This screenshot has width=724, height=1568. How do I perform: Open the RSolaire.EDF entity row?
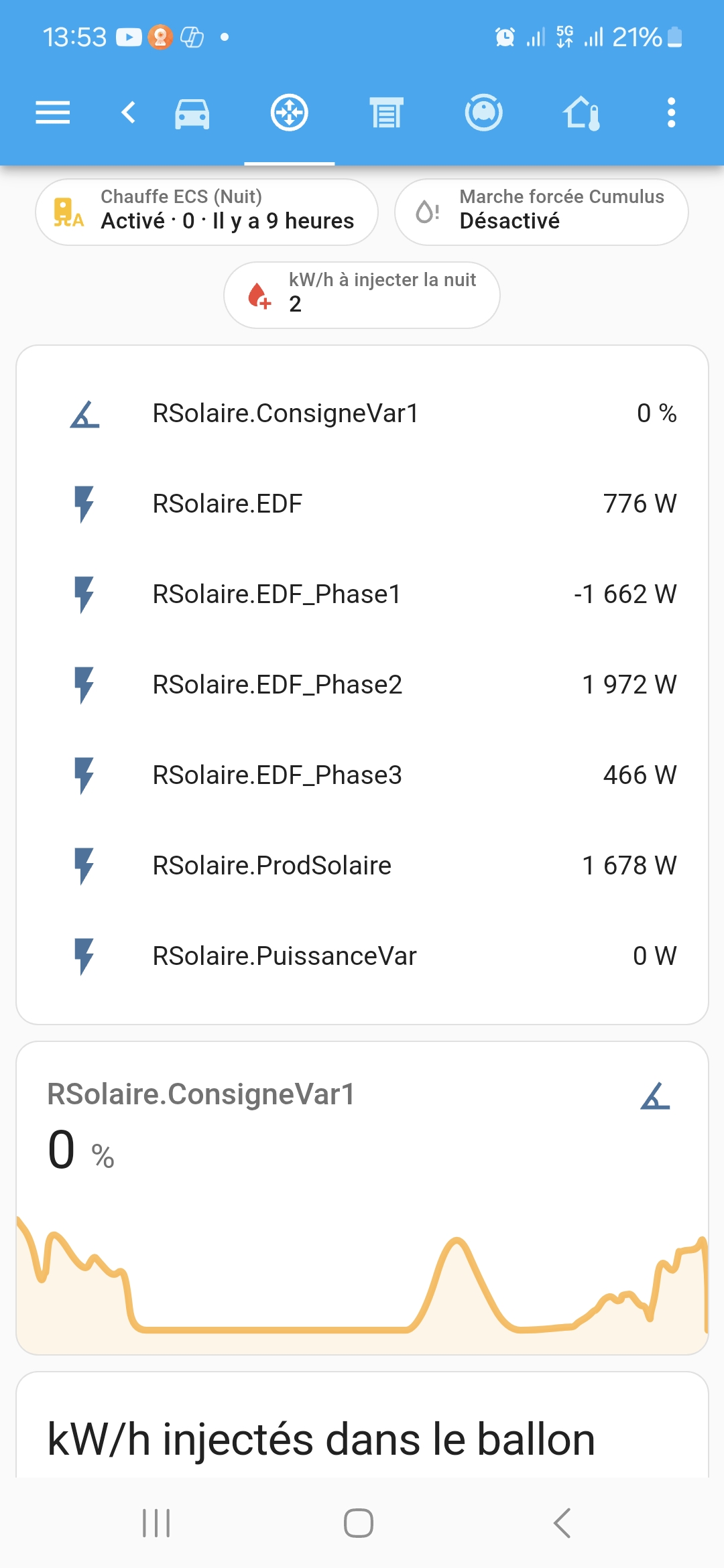coord(362,504)
